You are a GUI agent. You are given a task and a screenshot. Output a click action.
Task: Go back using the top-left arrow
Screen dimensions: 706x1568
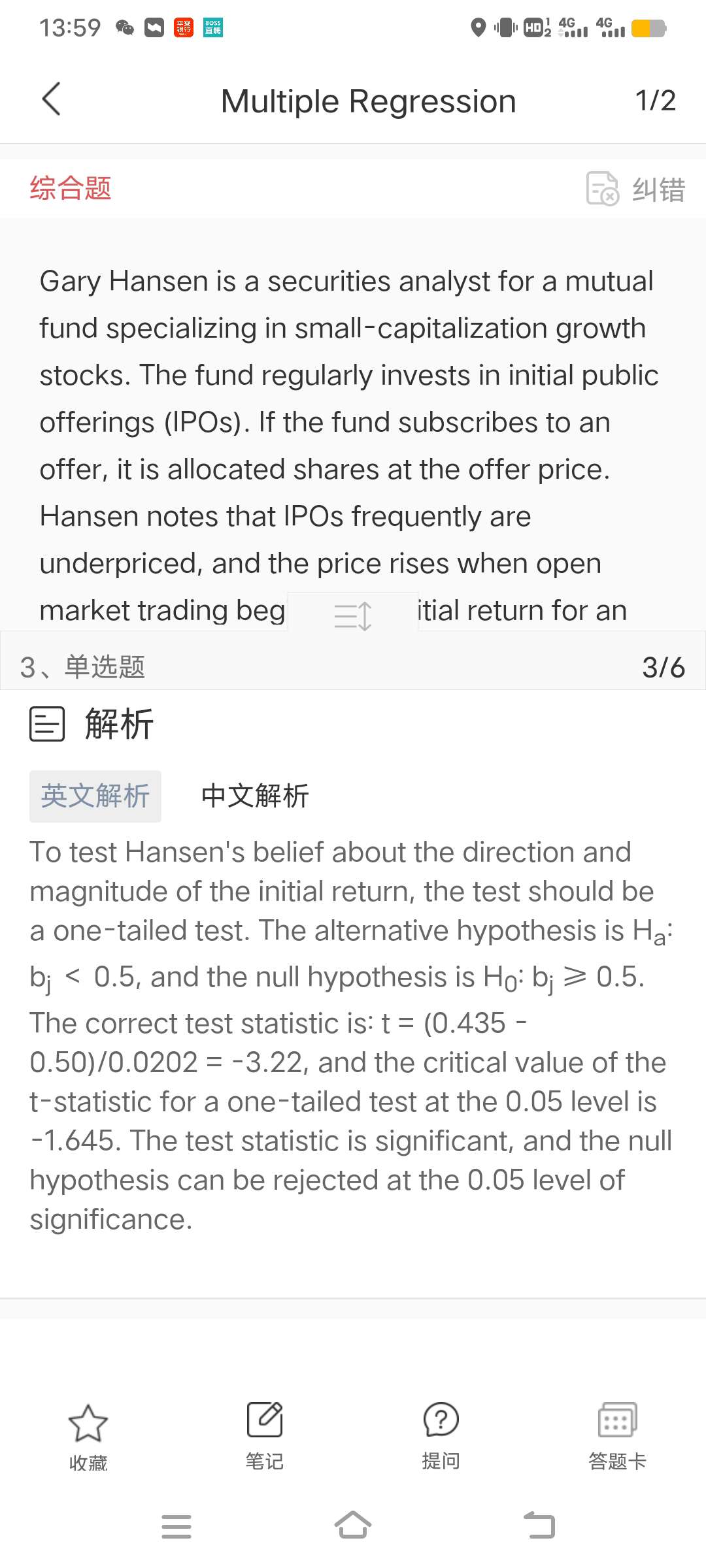pos(51,99)
